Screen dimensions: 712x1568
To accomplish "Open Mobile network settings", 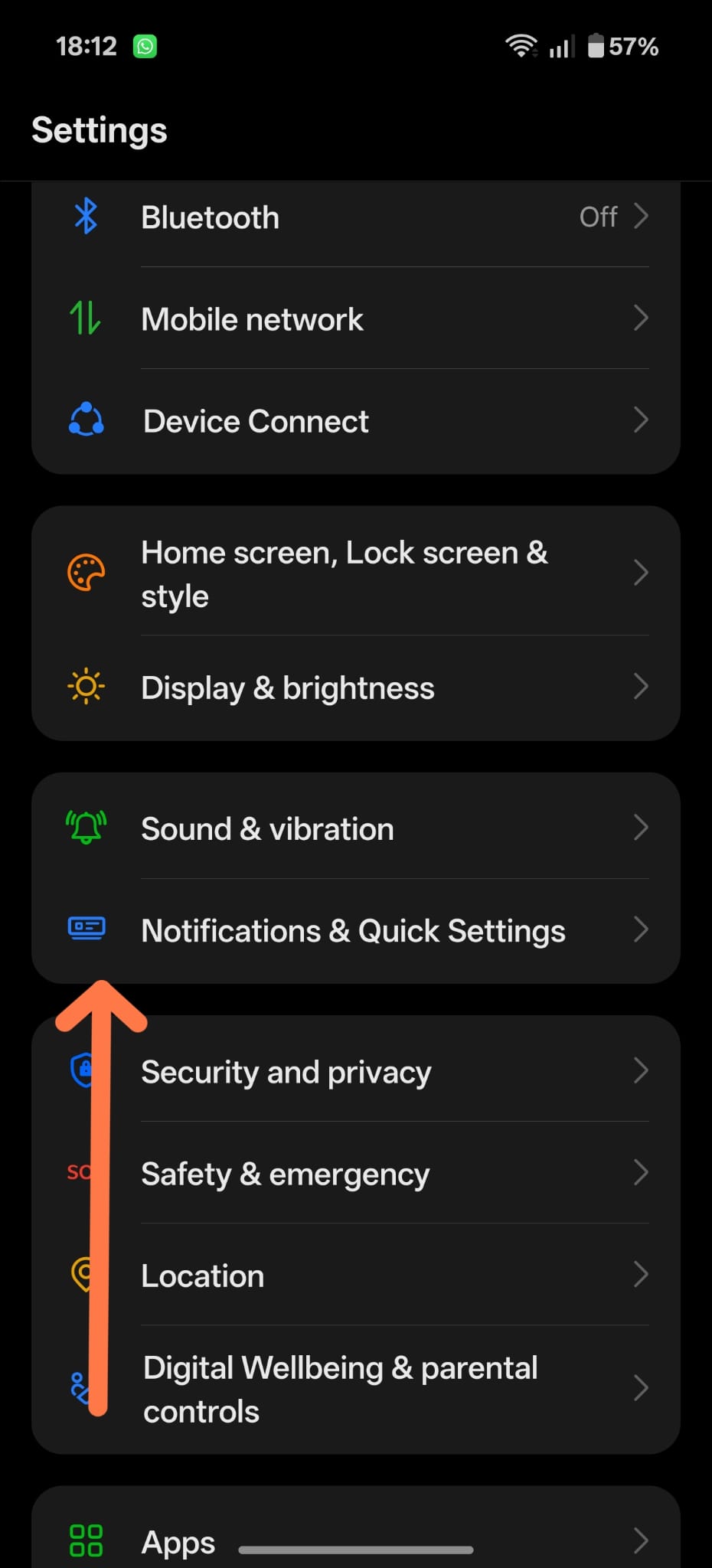I will tap(356, 319).
